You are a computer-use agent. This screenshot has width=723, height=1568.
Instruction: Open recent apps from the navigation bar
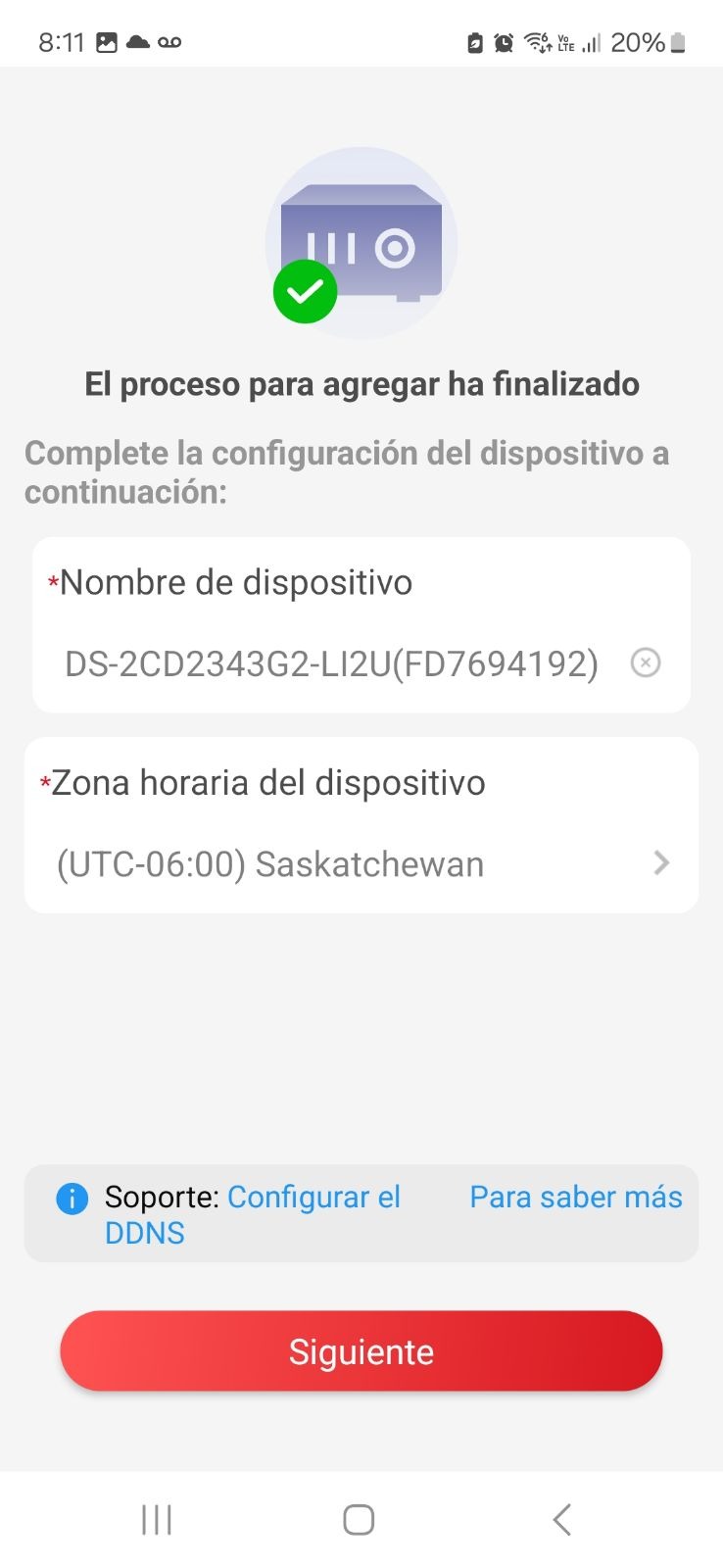pos(157,1520)
